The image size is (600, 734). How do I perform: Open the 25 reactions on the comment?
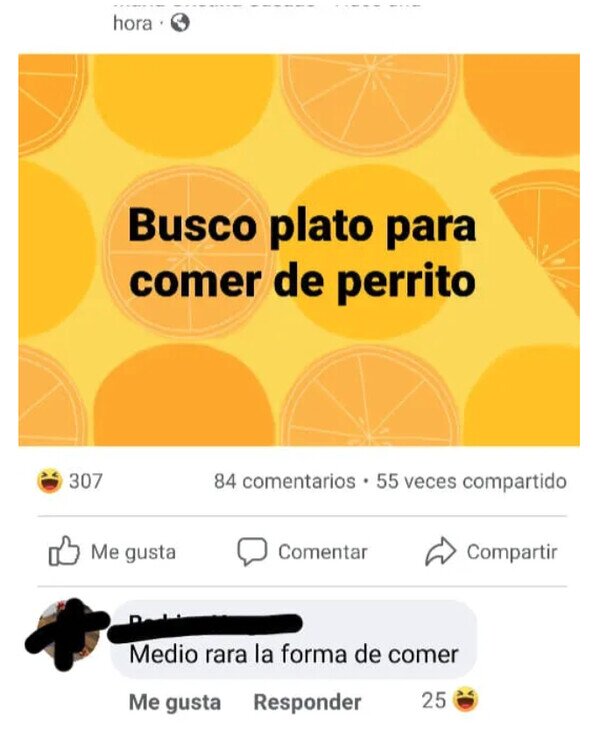point(450,700)
